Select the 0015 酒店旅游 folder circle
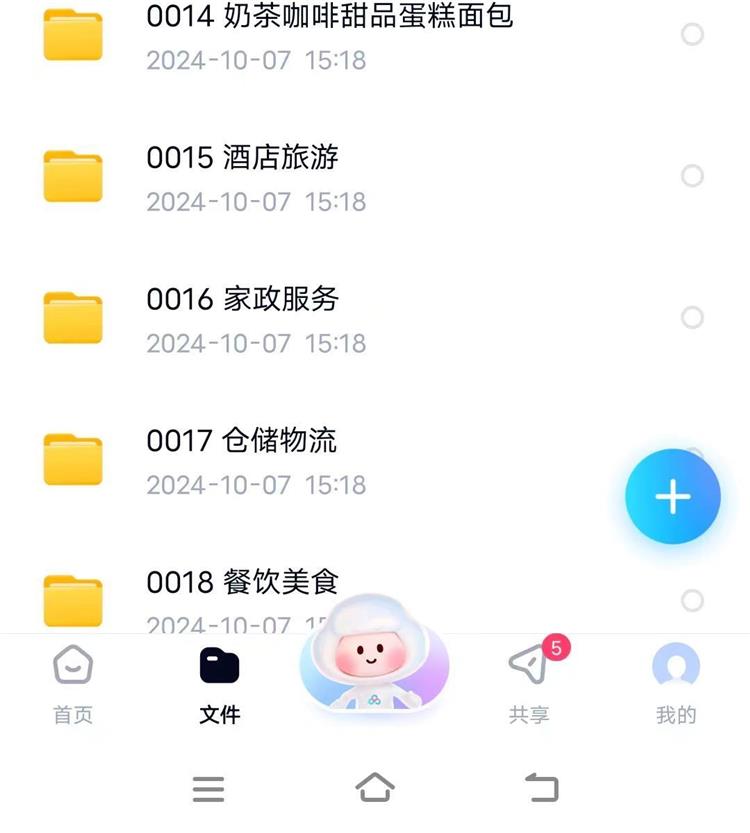 tap(692, 176)
